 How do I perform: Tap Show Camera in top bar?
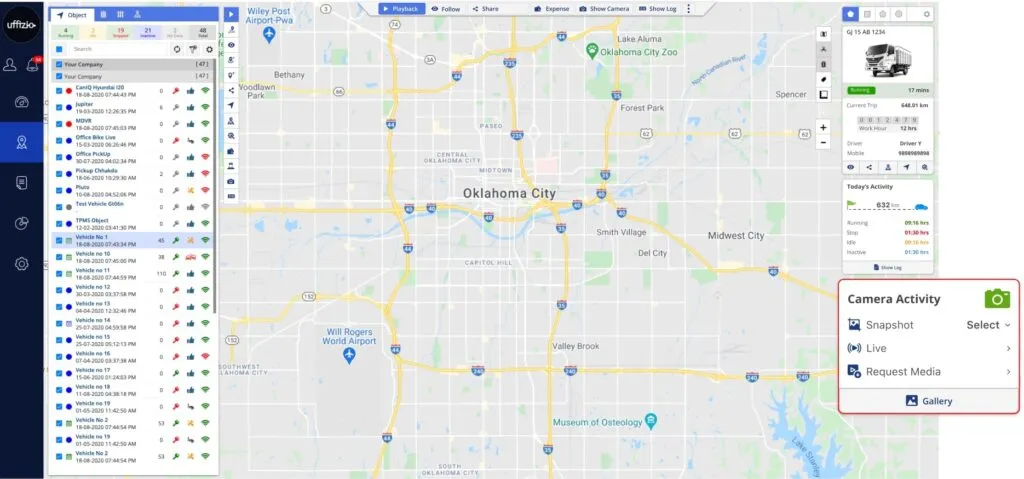click(604, 8)
